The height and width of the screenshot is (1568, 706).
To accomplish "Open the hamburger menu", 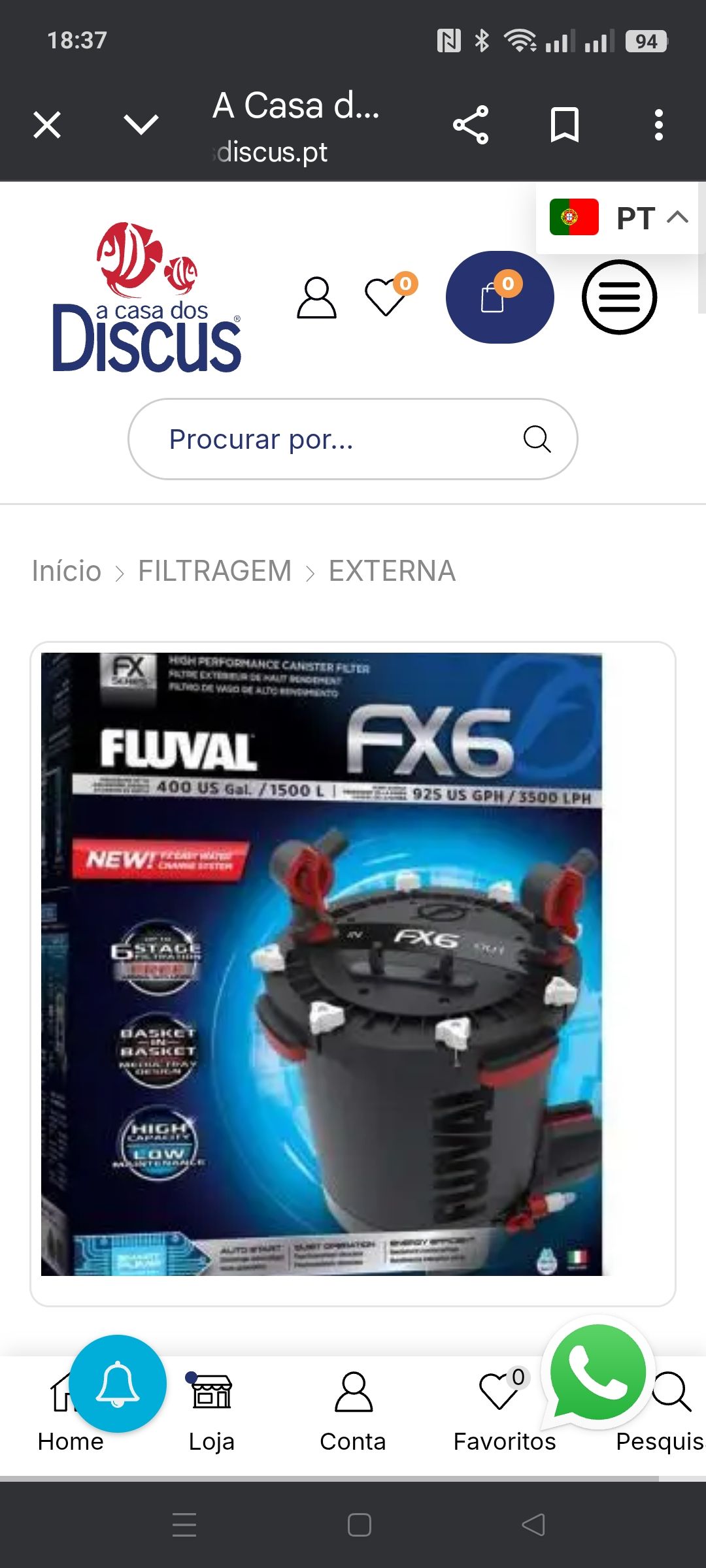I will click(x=619, y=298).
